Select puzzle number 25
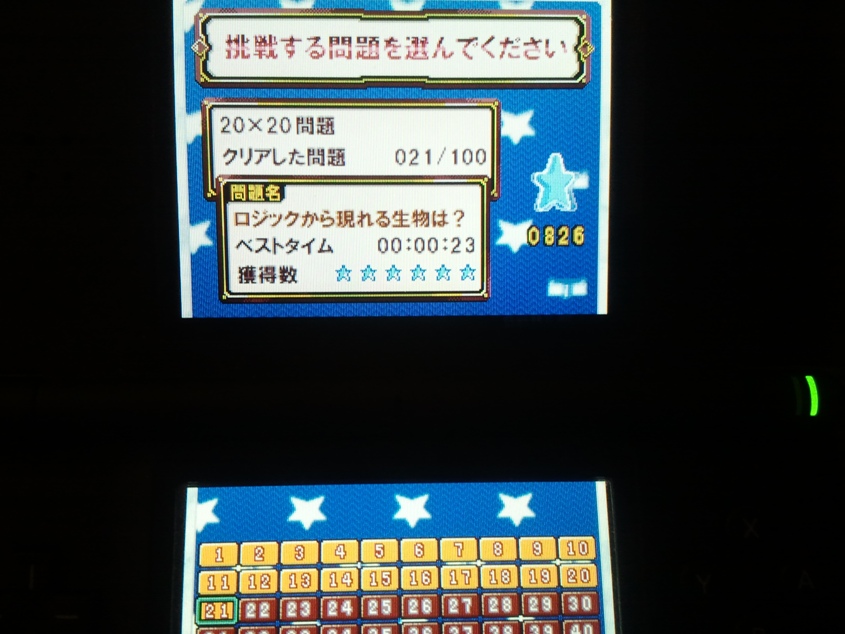The height and width of the screenshot is (634, 845). [379, 606]
